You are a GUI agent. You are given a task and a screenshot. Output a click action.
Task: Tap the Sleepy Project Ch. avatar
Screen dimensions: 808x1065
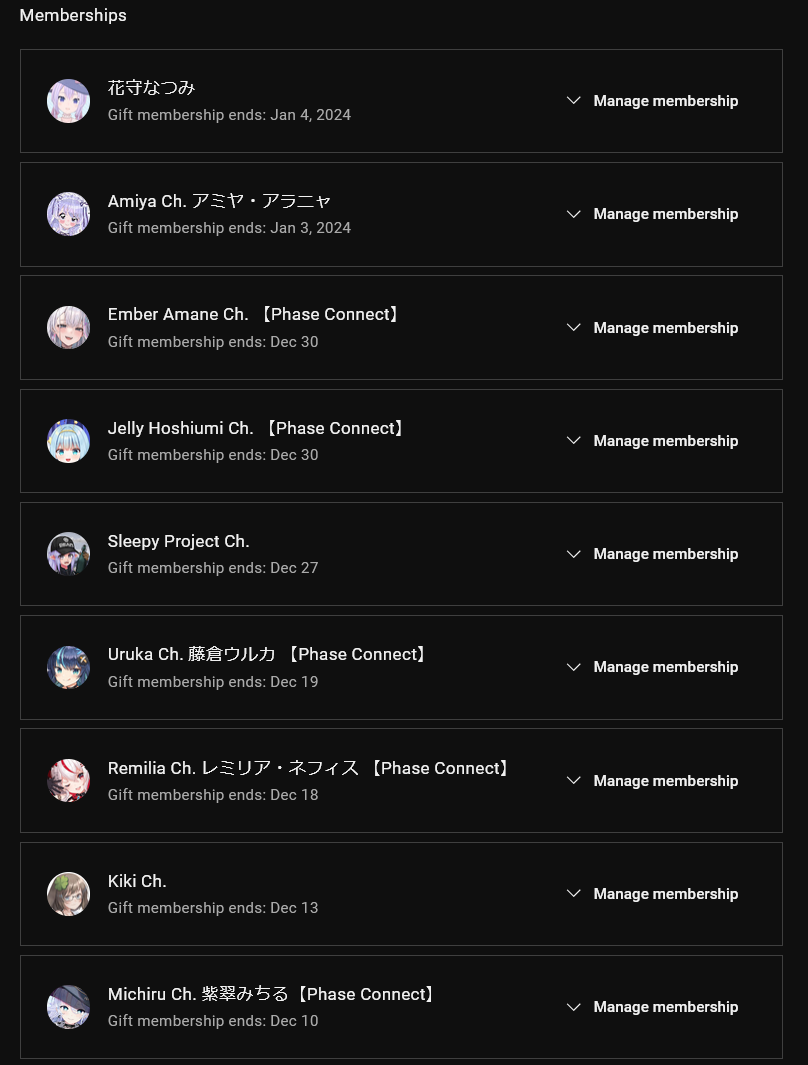click(69, 554)
